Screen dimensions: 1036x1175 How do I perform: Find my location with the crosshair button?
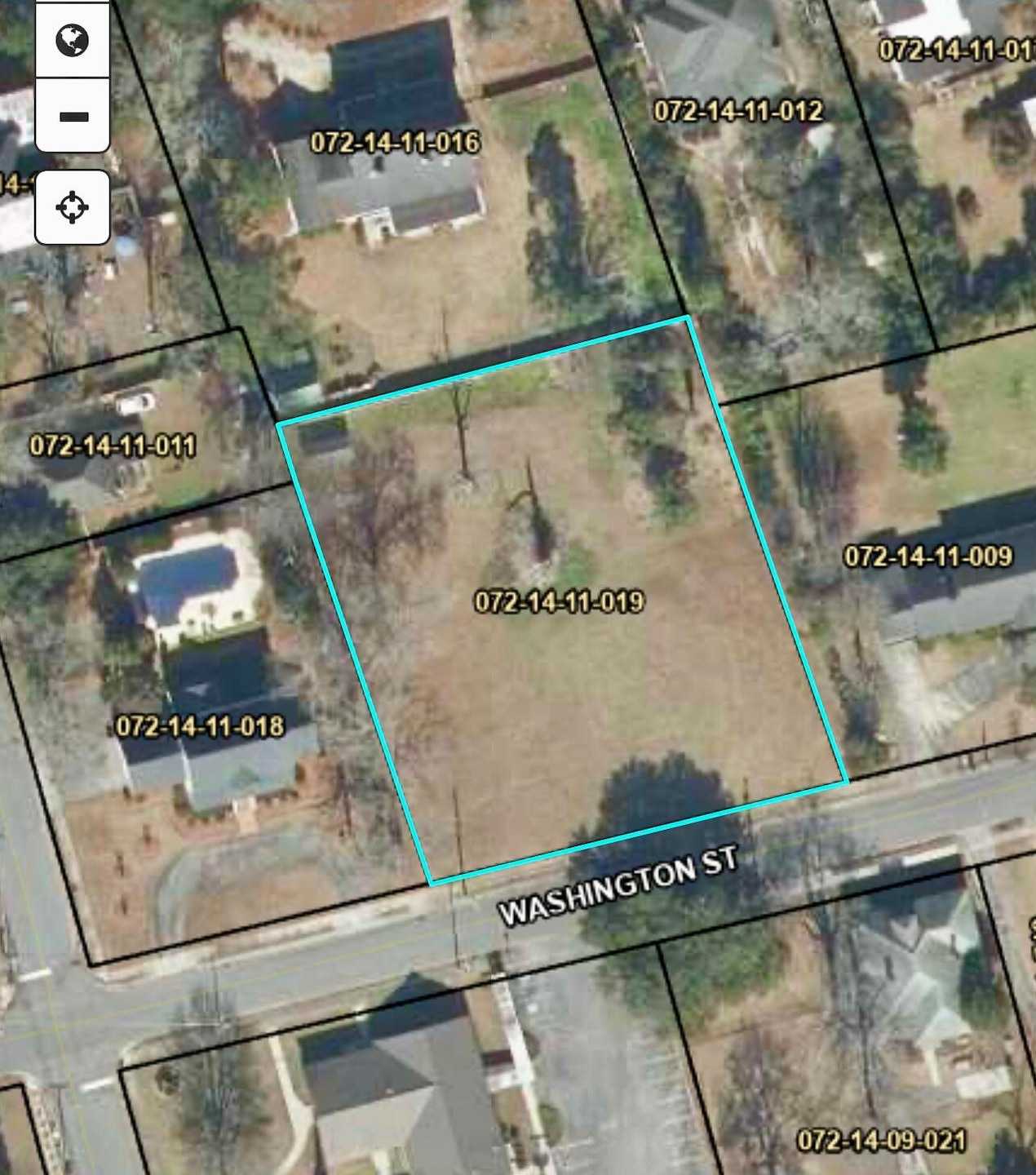(73, 207)
